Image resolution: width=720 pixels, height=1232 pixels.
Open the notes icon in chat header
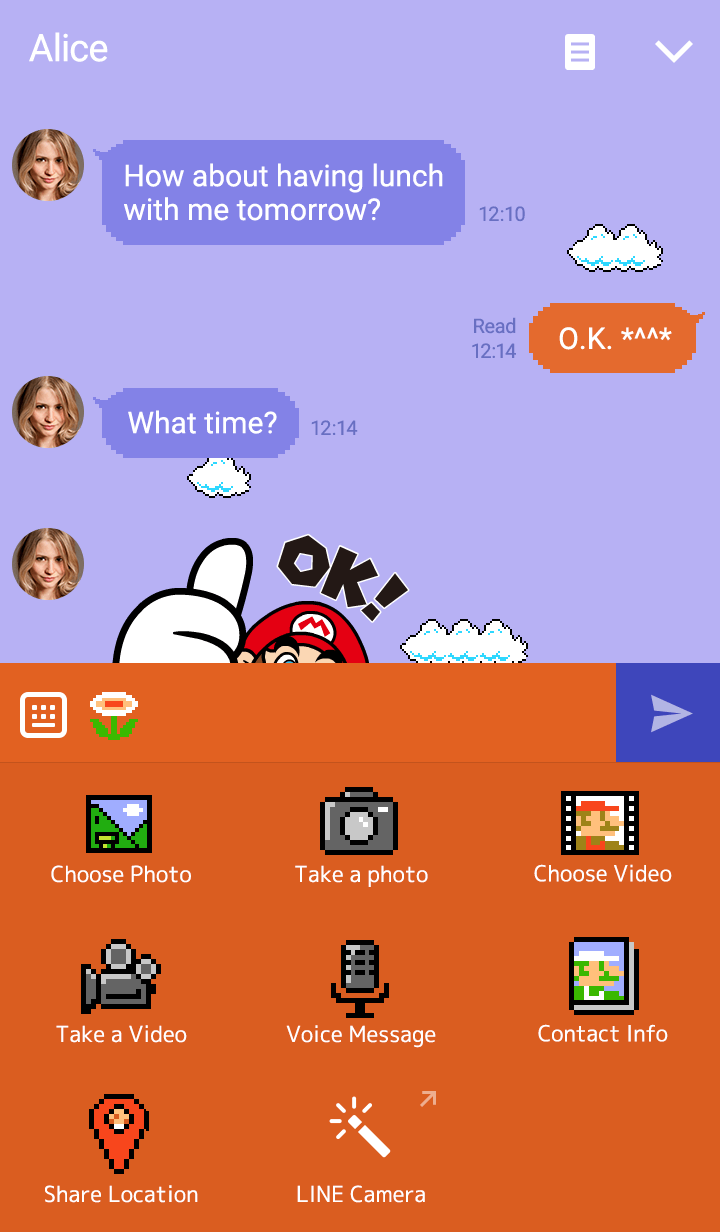[580, 51]
